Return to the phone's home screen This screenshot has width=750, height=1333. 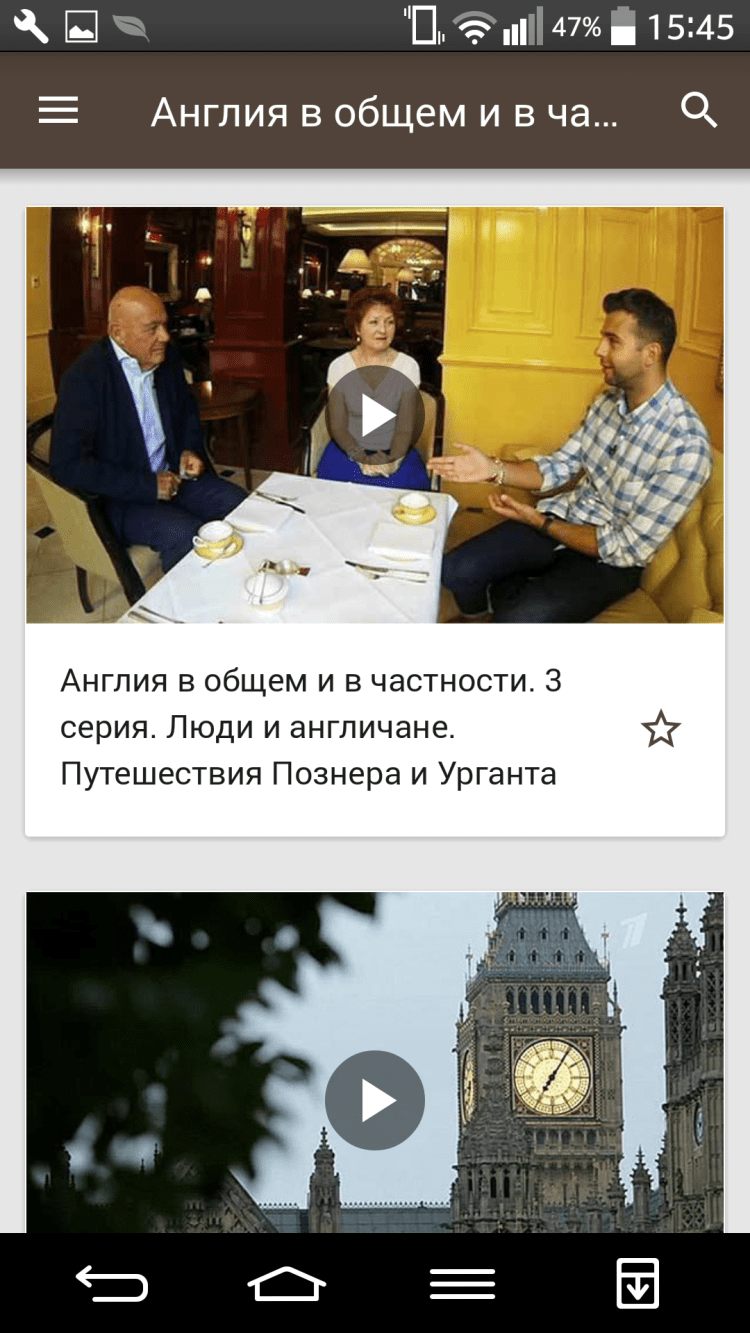pyautogui.click(x=287, y=1283)
